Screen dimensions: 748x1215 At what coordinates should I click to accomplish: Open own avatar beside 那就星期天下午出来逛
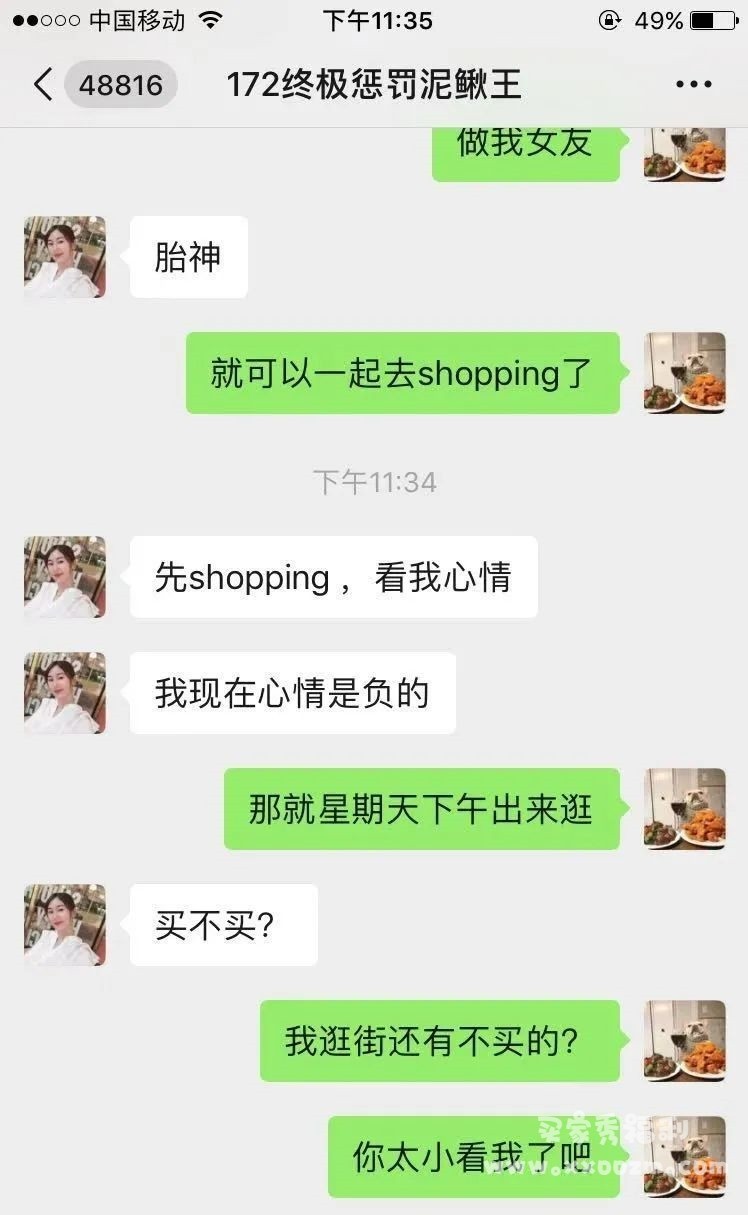[684, 809]
